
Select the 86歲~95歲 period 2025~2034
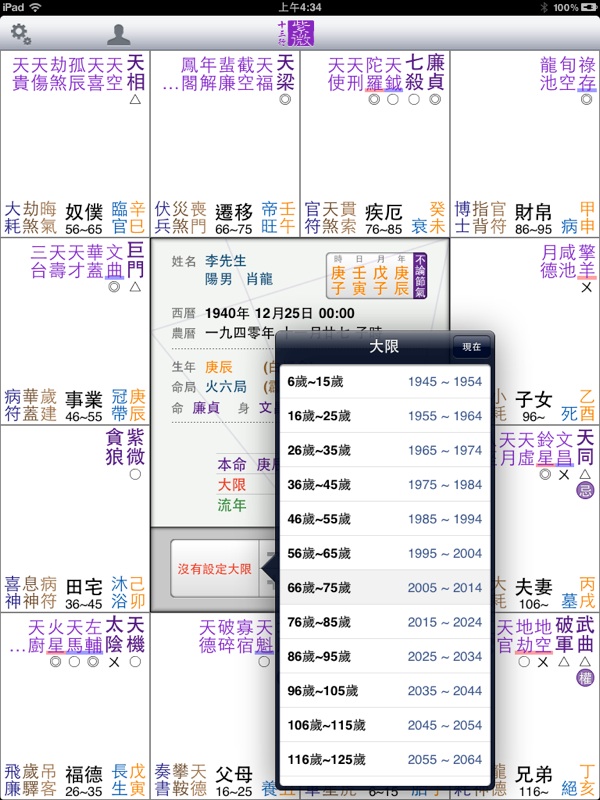[384, 656]
